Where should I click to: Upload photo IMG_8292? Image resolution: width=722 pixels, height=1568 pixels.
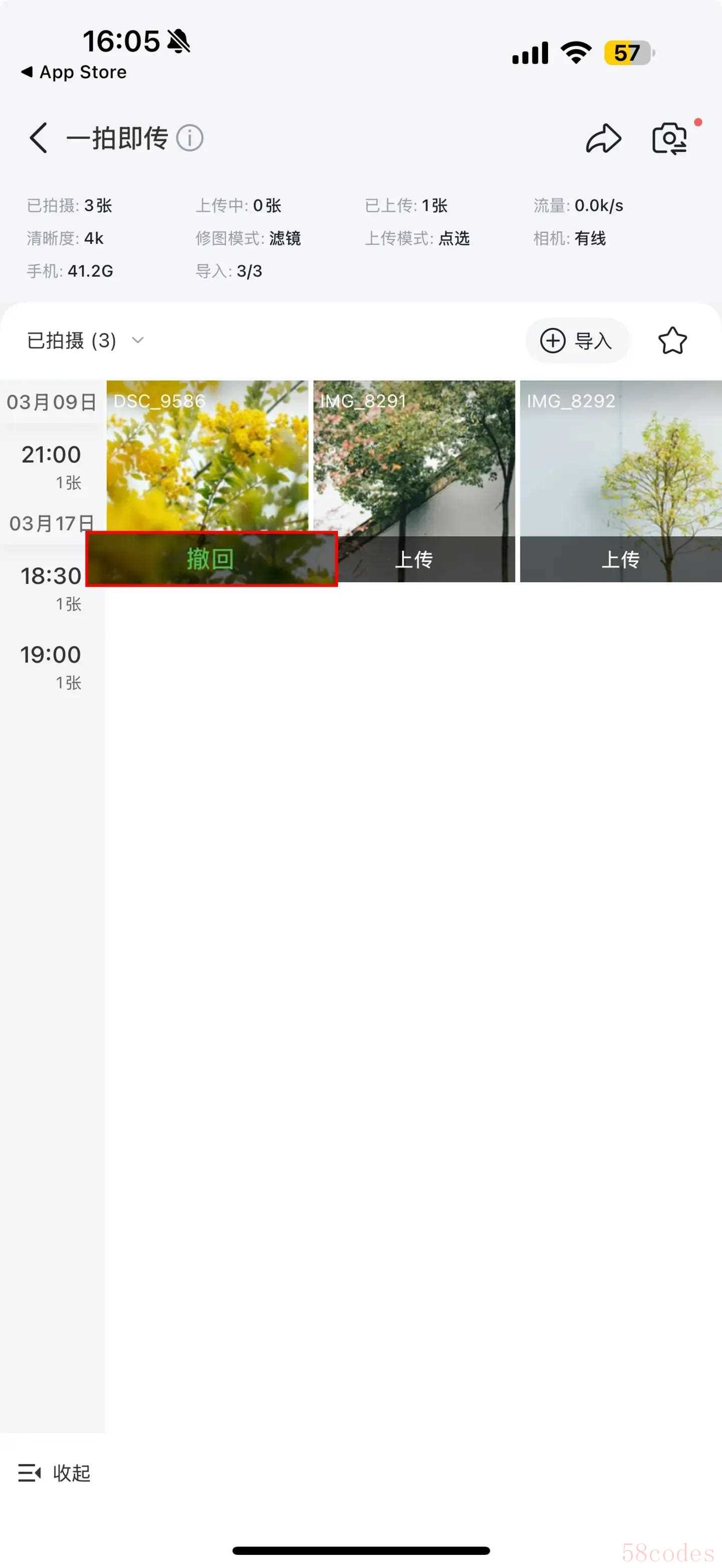point(620,559)
